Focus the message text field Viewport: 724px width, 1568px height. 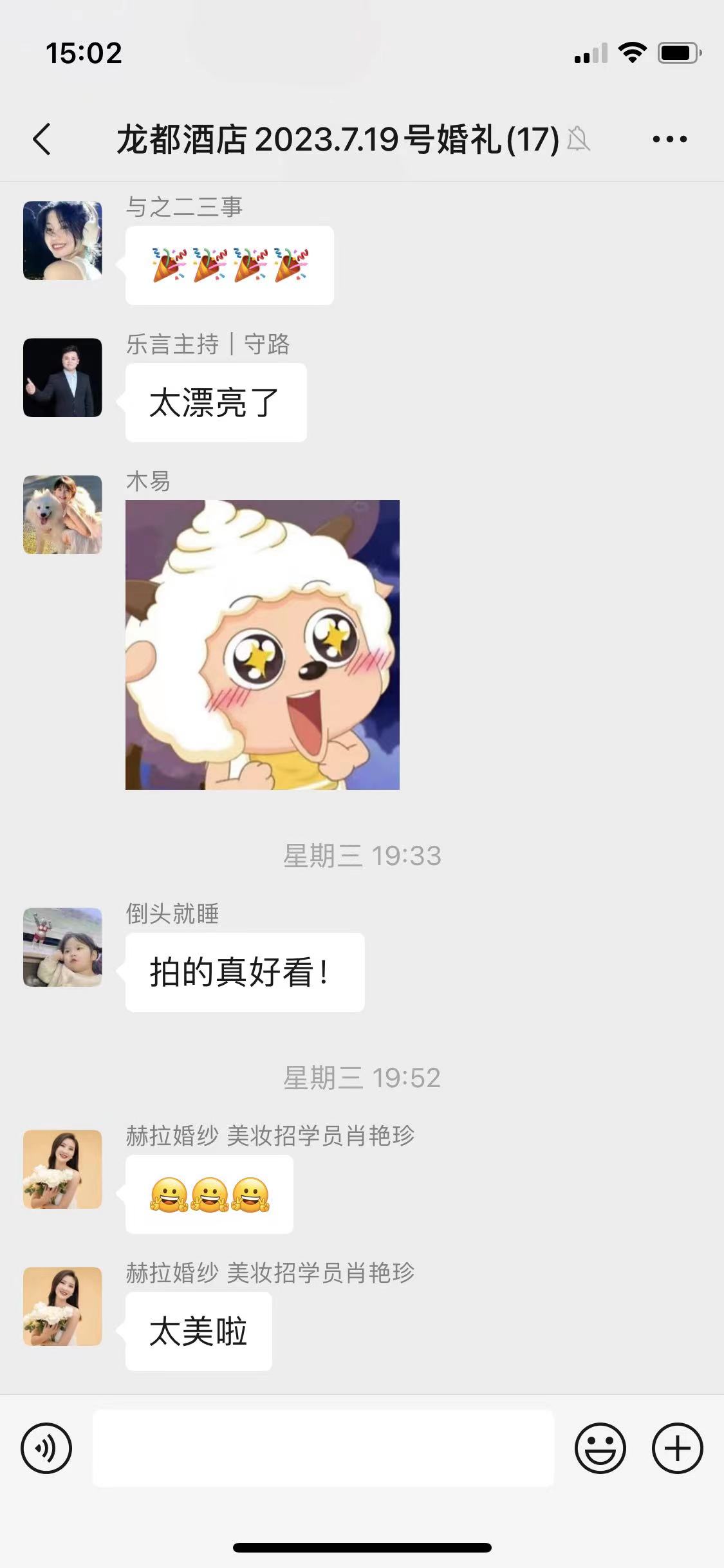pos(323,1448)
